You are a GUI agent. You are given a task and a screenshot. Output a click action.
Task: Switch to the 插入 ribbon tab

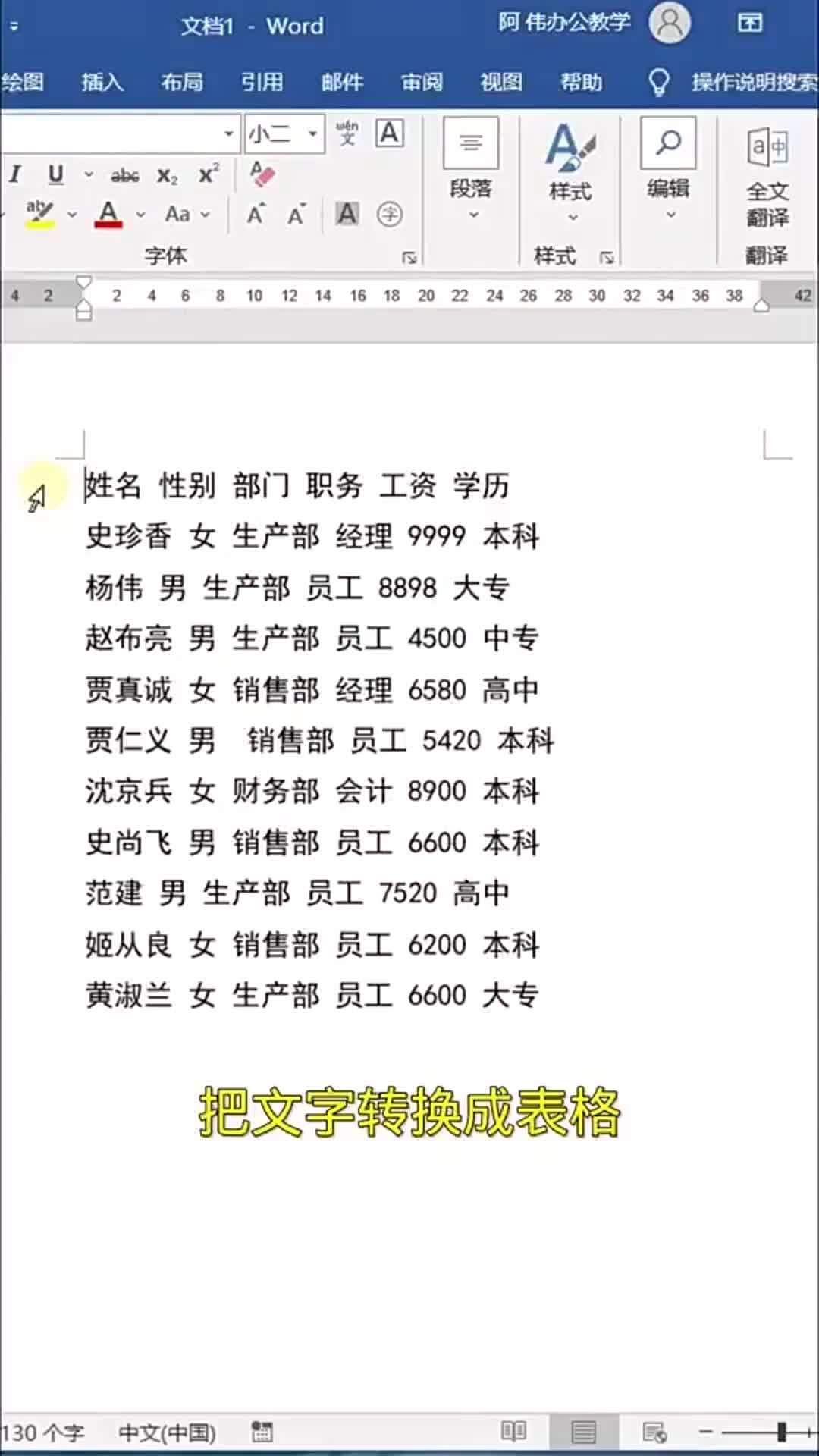click(102, 82)
